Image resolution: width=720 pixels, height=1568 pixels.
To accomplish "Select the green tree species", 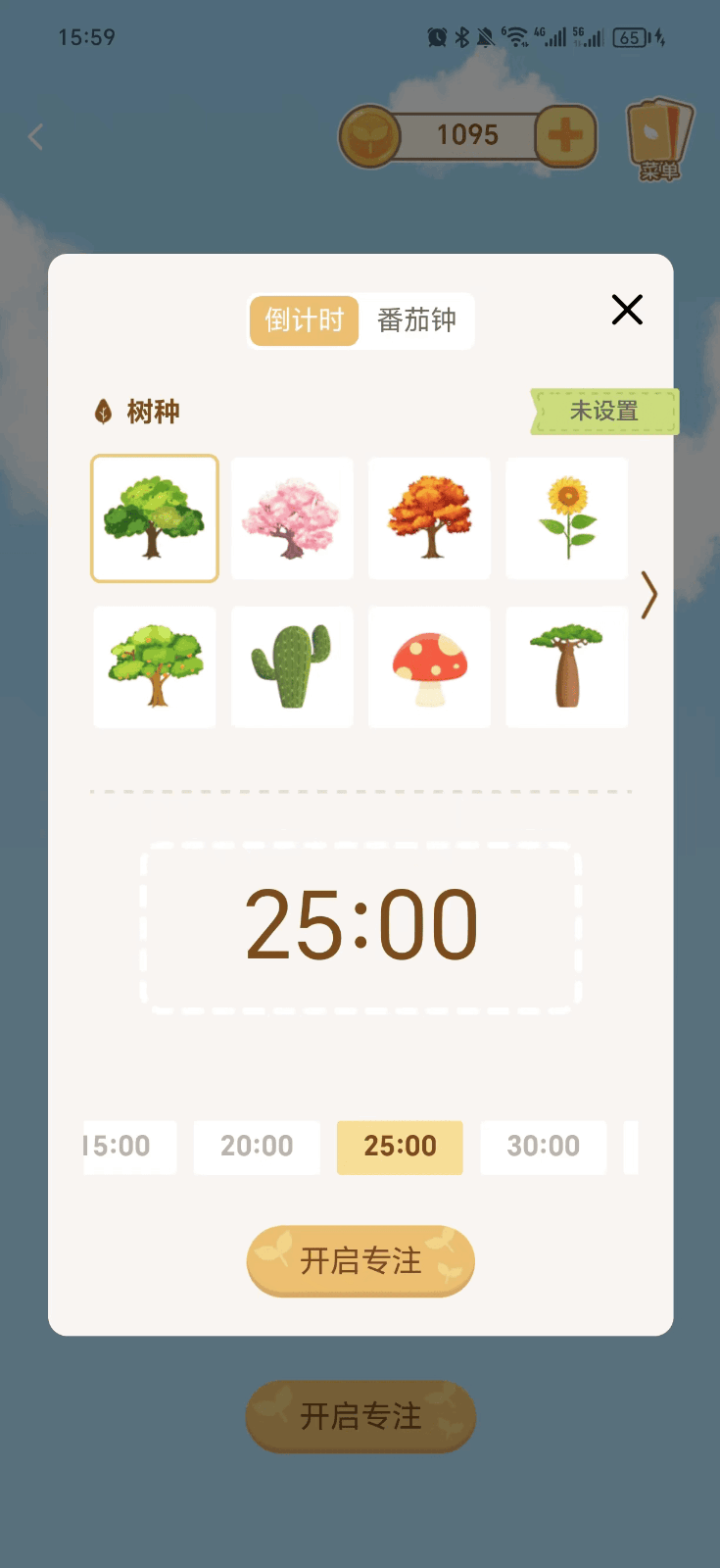I will coord(154,518).
